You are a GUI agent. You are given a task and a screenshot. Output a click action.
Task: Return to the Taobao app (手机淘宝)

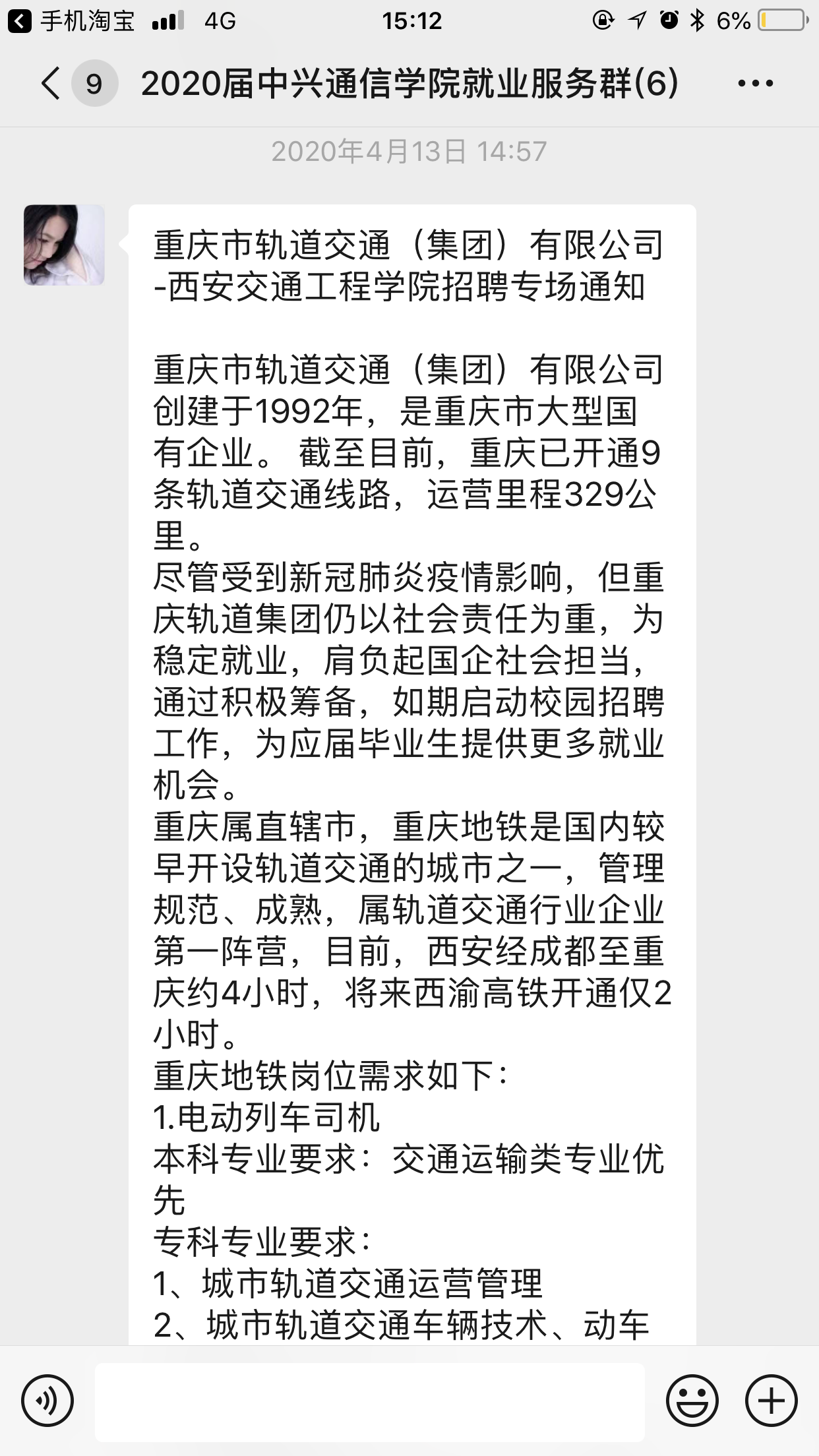(71, 21)
